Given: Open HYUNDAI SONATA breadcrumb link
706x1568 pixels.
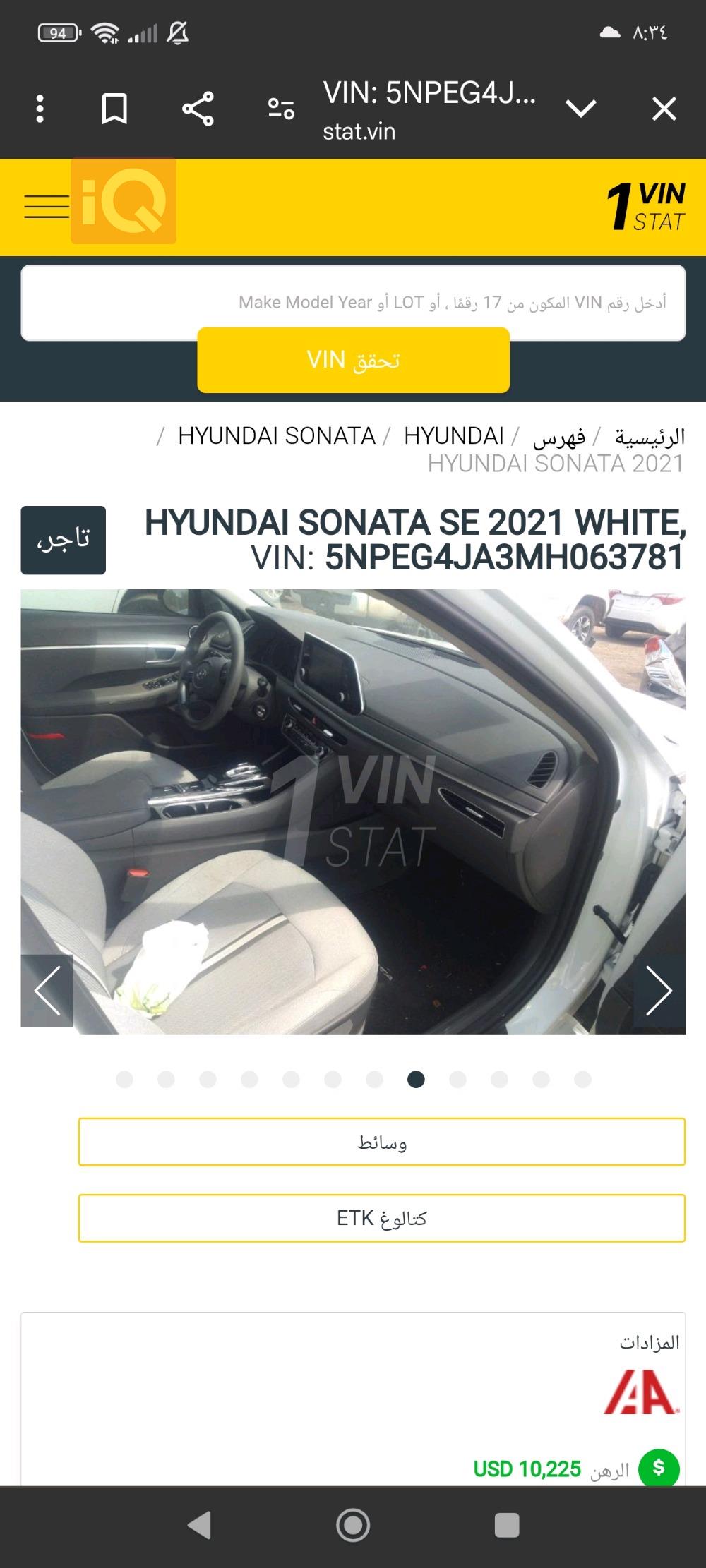Looking at the screenshot, I should point(276,436).
